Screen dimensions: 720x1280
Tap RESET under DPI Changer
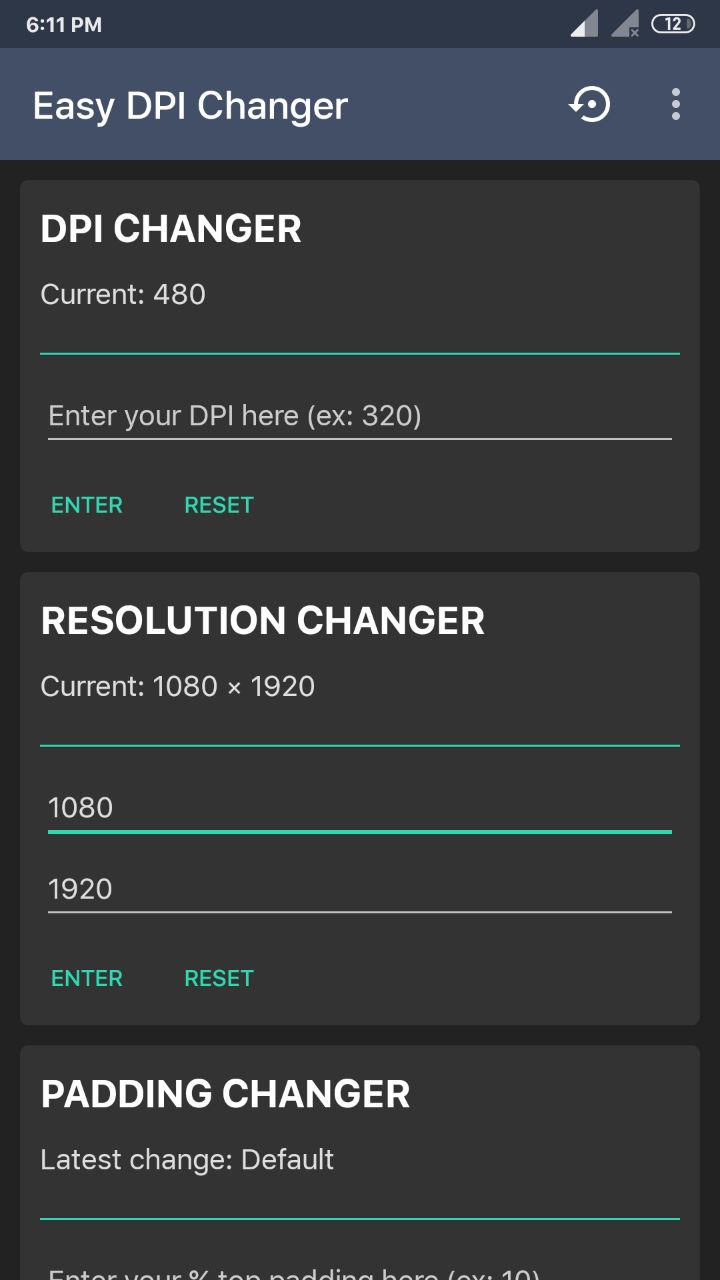point(219,505)
